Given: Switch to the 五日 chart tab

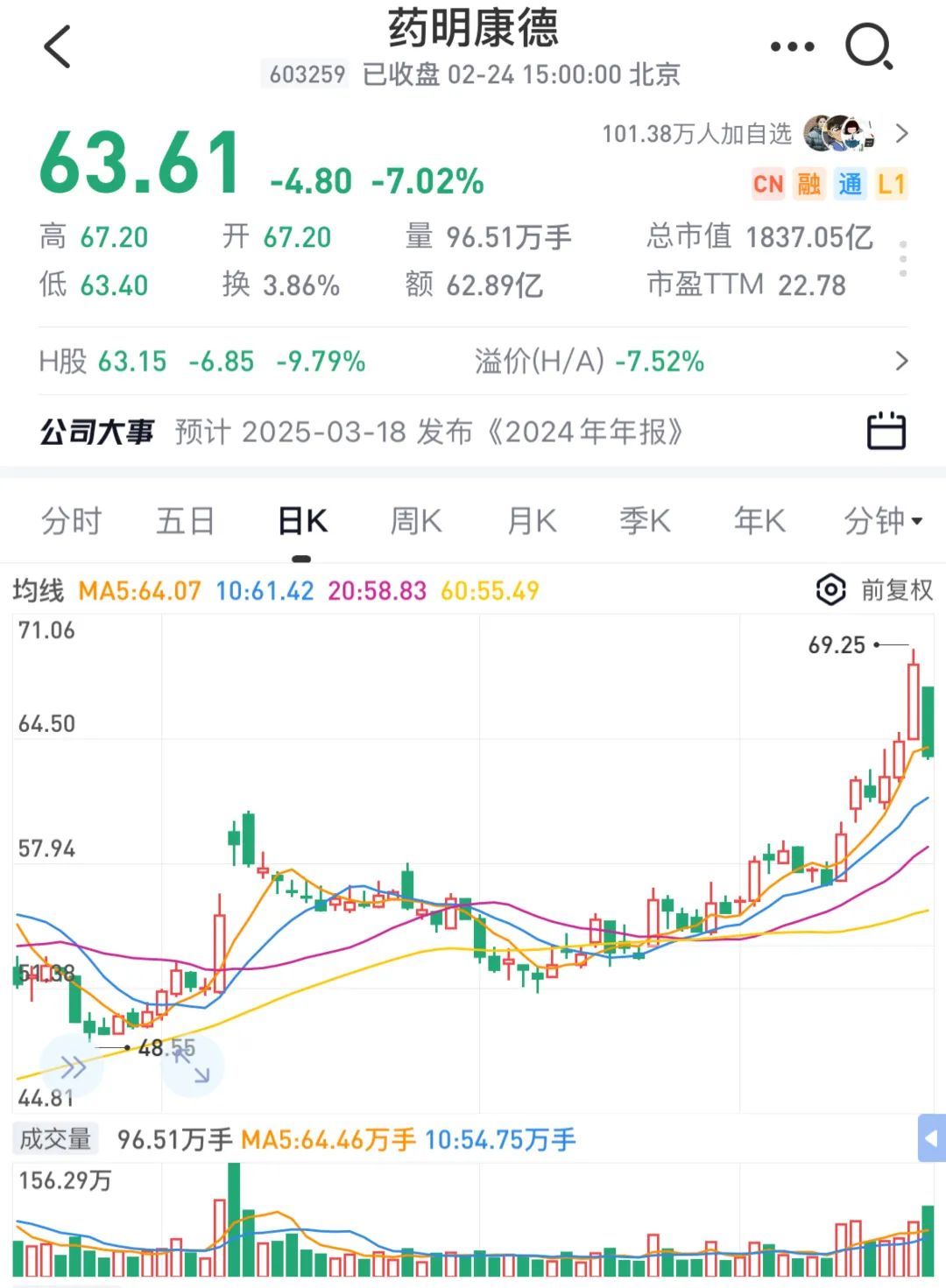Looking at the screenshot, I should pos(186,521).
